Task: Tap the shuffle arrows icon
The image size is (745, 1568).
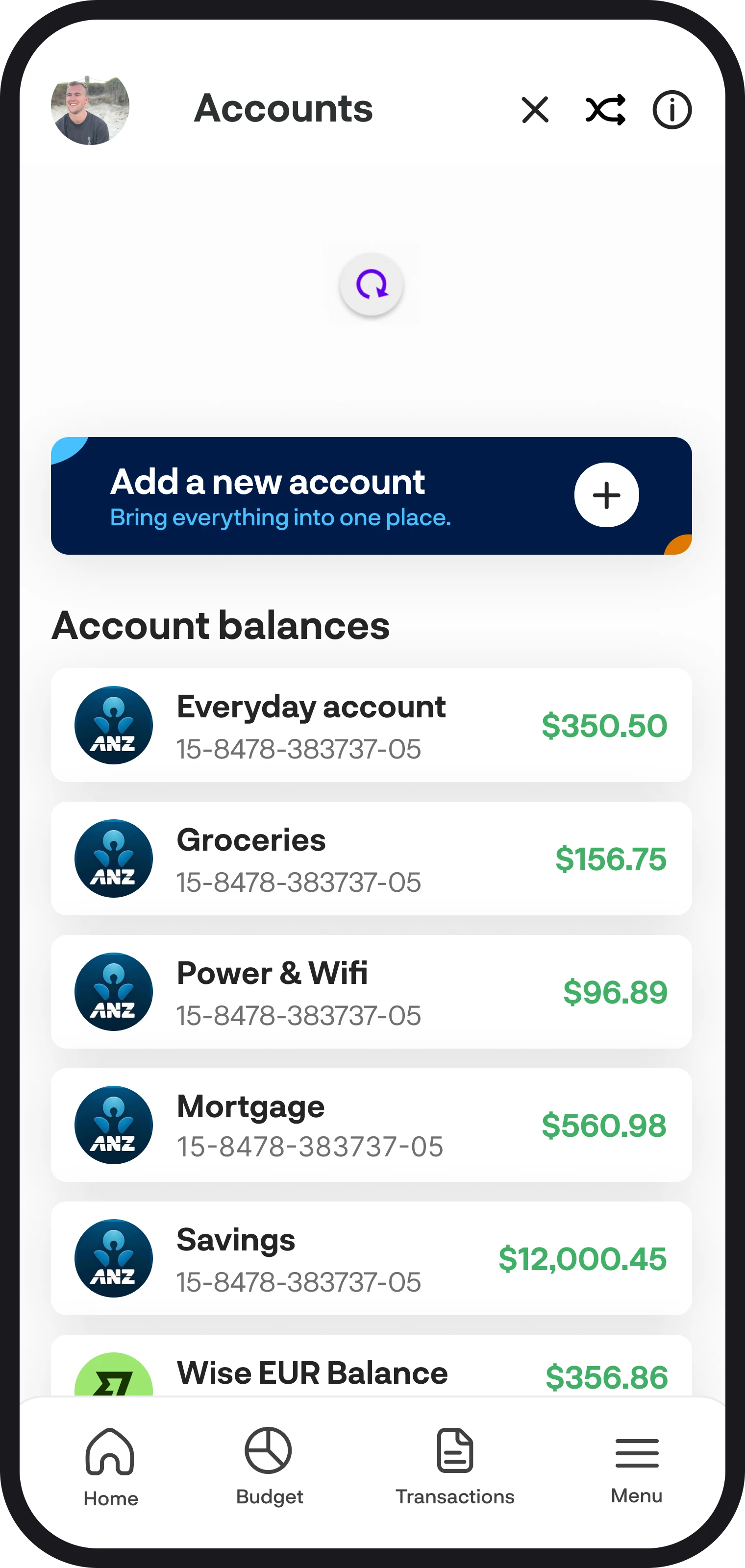Action: [605, 110]
